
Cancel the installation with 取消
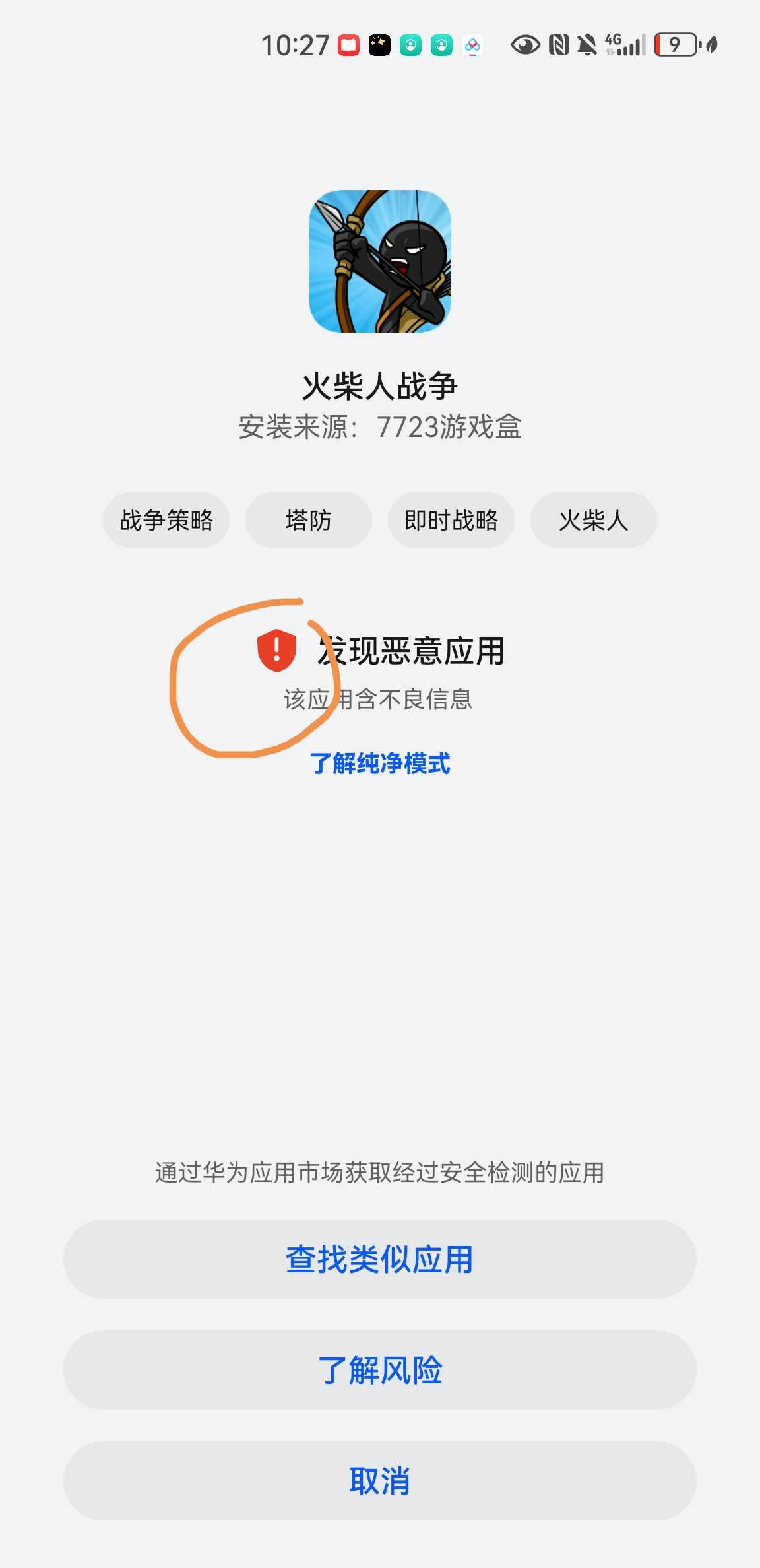click(x=379, y=1481)
